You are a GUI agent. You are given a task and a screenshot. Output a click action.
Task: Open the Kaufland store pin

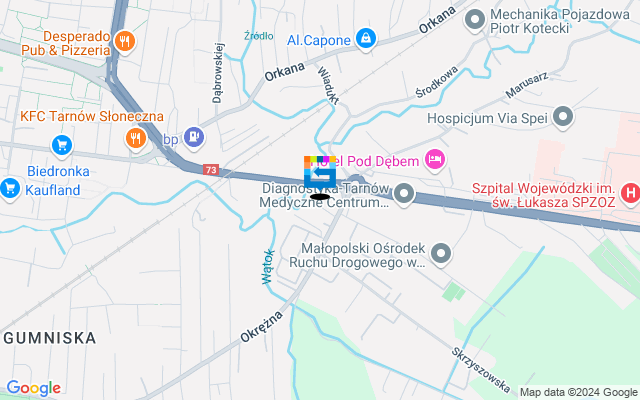(x=10, y=187)
